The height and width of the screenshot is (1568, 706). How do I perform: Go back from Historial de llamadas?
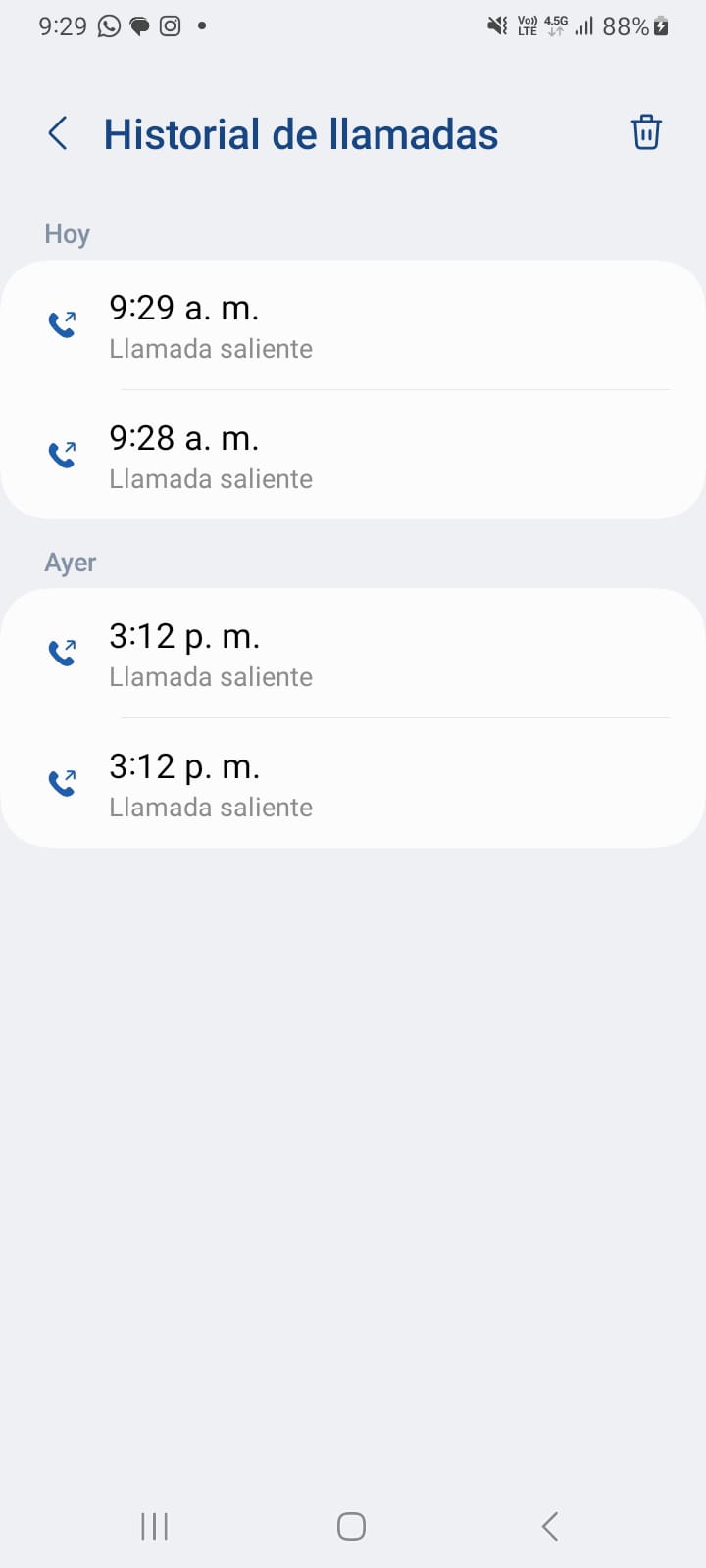(58, 133)
